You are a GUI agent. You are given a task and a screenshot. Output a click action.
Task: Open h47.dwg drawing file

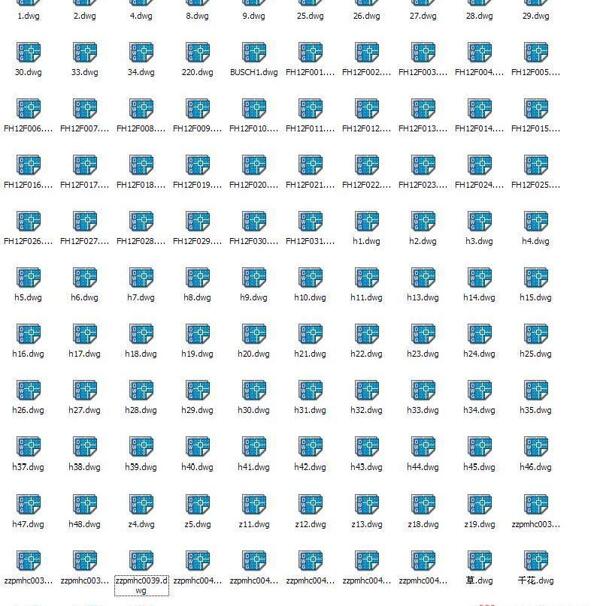[28, 506]
